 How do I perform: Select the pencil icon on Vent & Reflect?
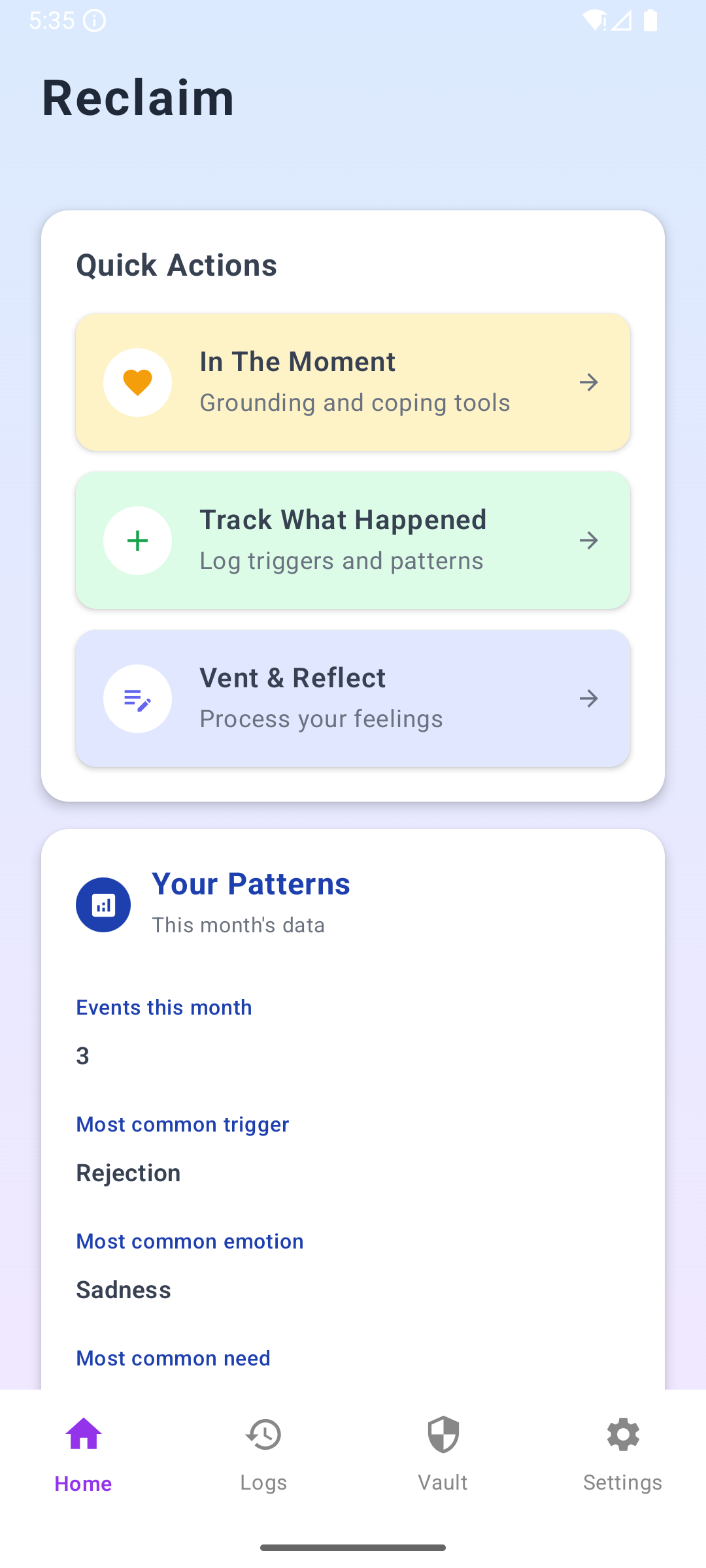tap(137, 698)
